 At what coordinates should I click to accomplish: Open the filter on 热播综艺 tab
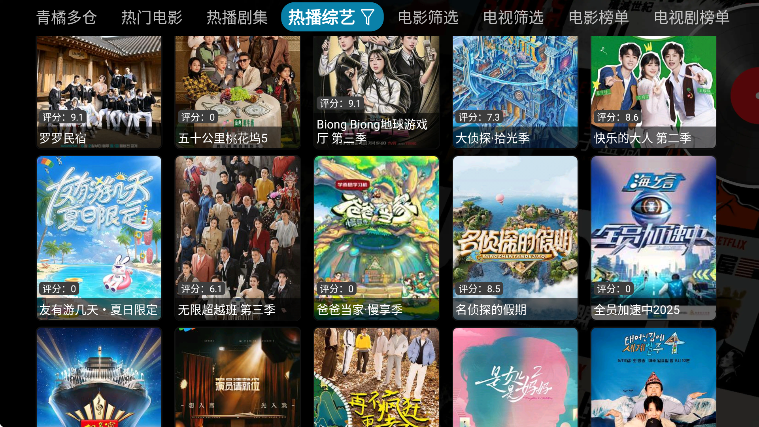[367, 17]
